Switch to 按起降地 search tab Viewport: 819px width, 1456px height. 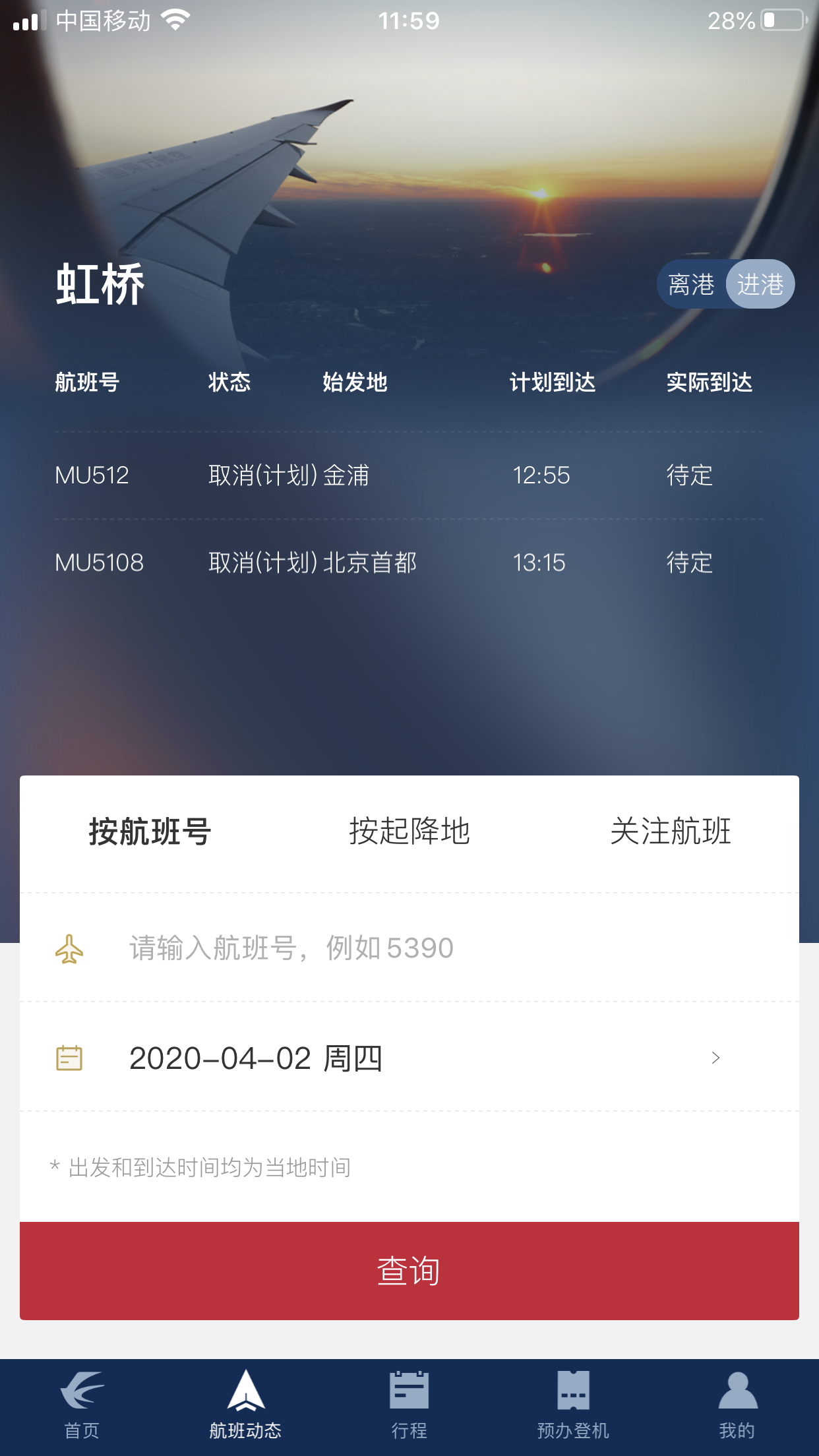(x=409, y=832)
